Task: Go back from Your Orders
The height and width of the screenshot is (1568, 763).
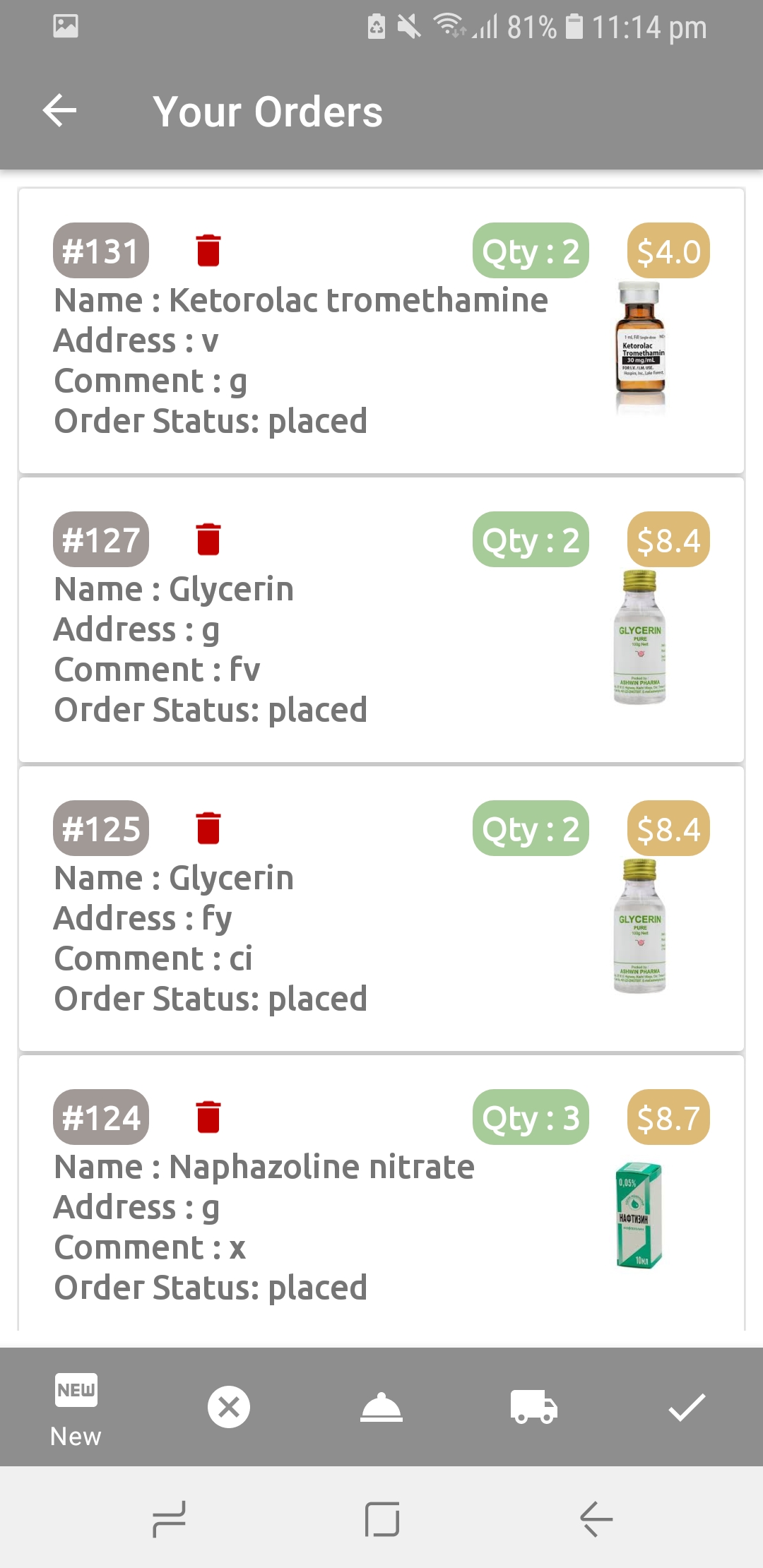Action: pos(60,111)
